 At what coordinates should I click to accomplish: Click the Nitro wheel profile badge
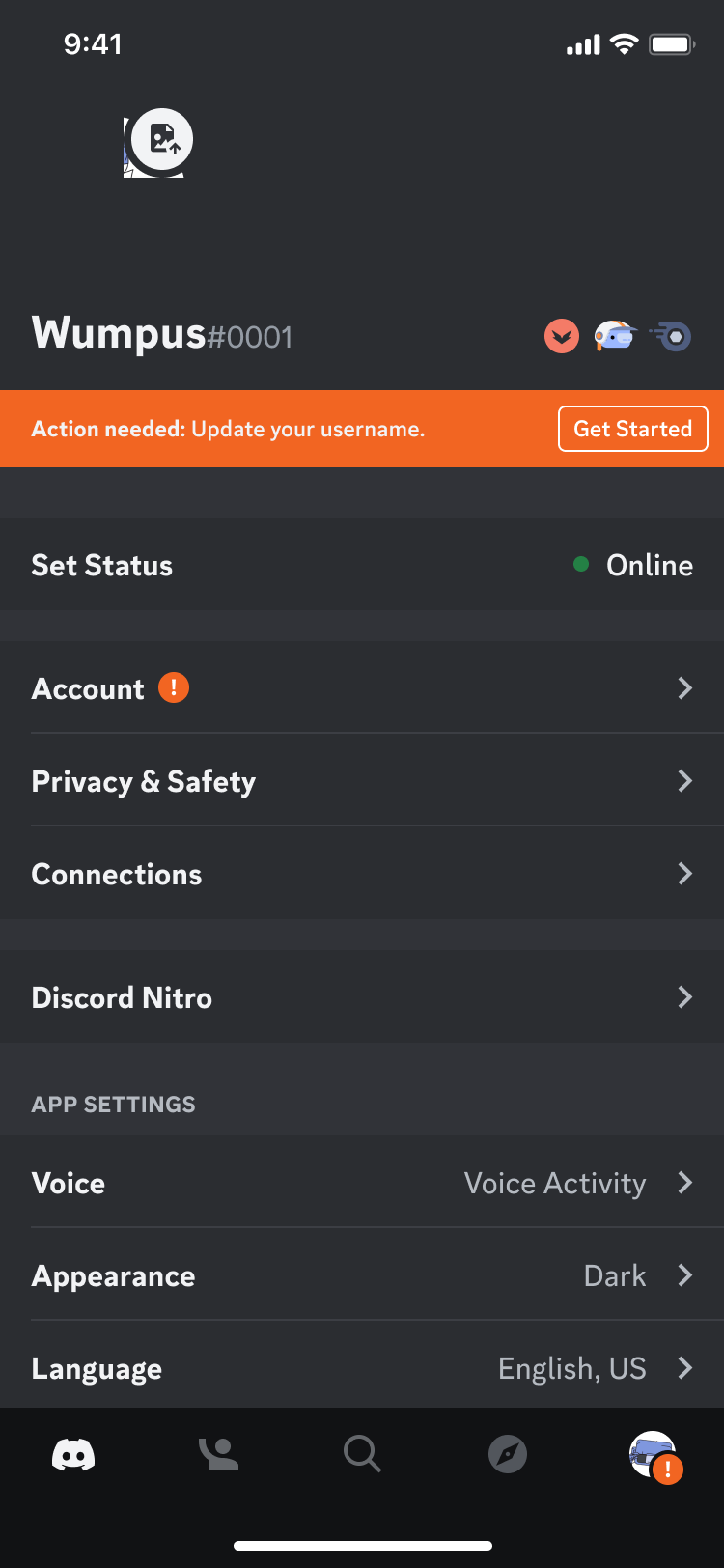point(670,336)
